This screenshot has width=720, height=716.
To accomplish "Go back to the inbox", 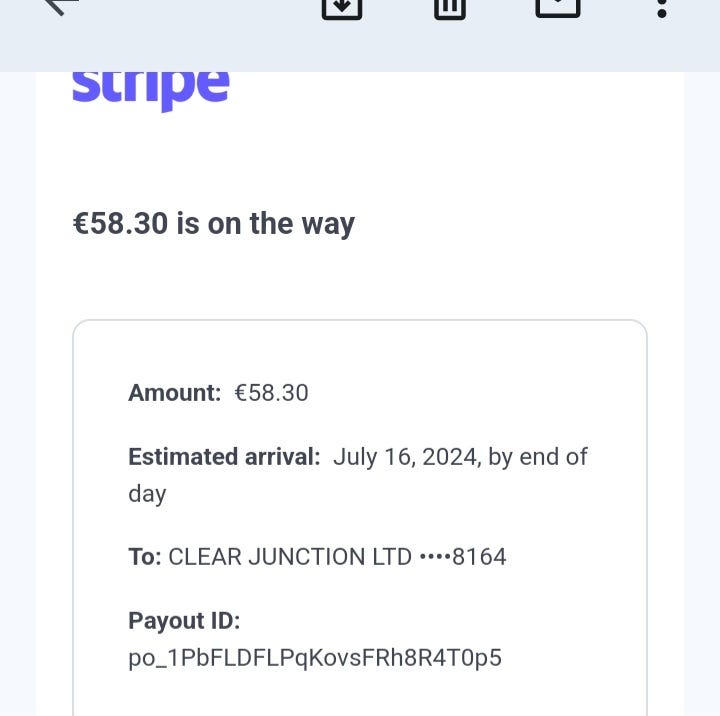I will point(62,6).
